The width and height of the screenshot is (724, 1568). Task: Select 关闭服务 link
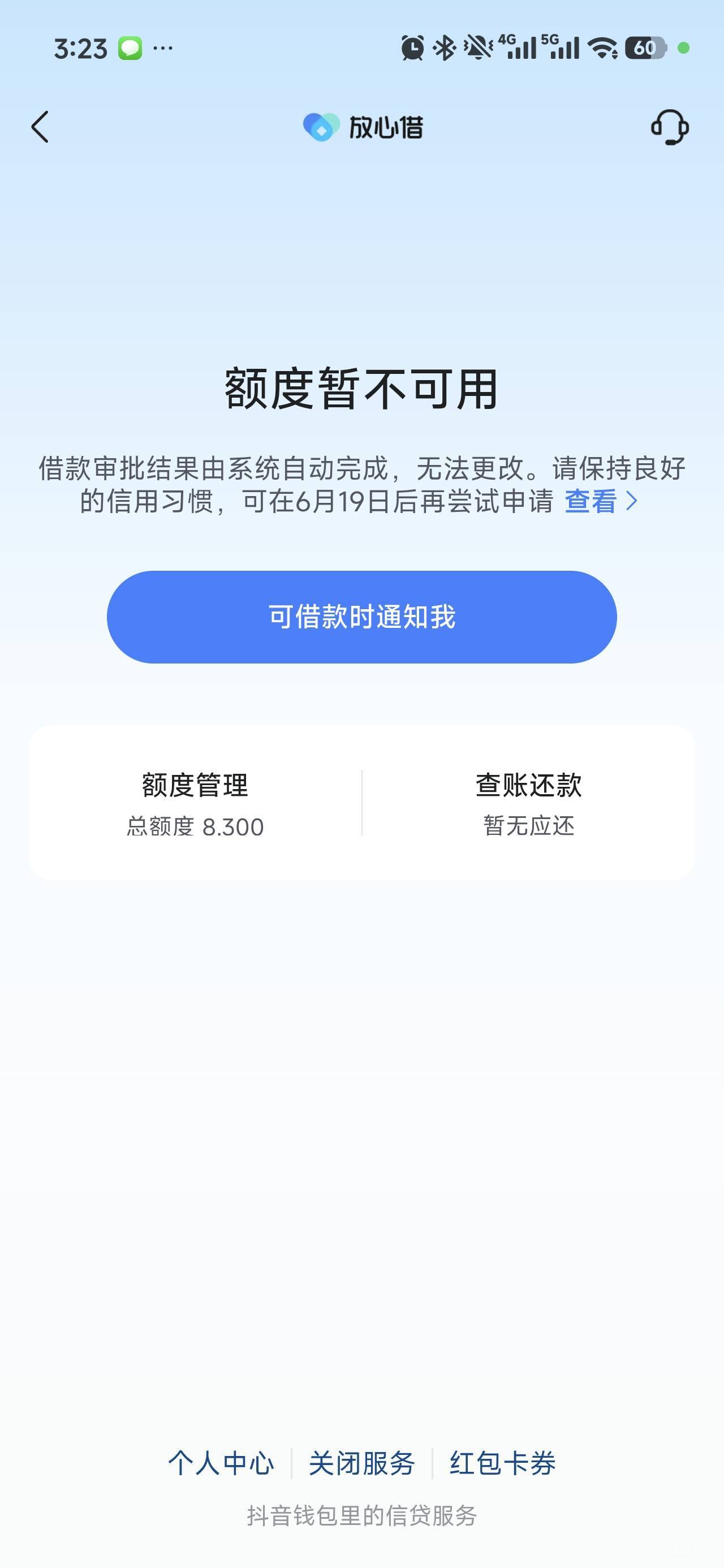click(x=361, y=1463)
